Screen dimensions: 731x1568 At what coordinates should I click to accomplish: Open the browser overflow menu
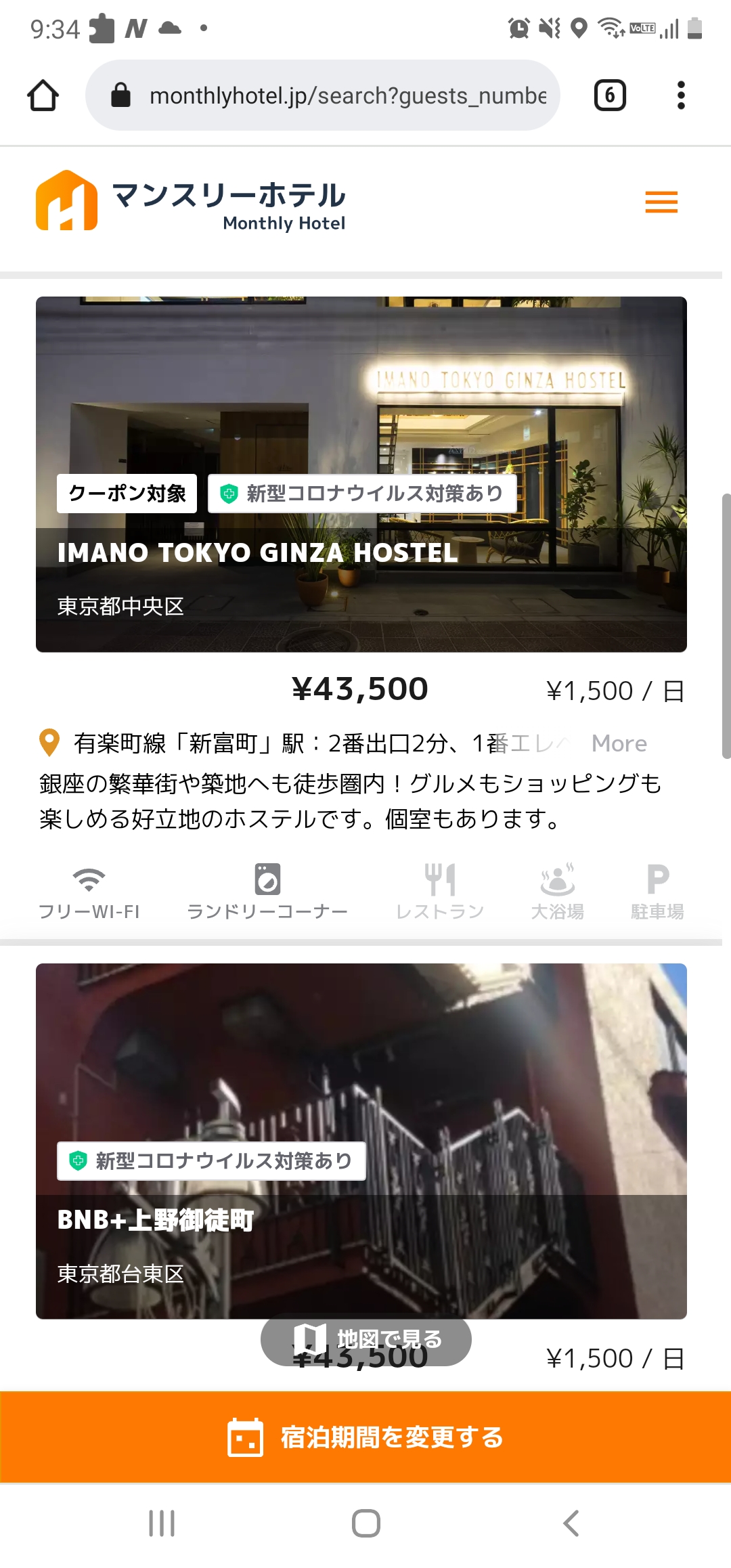coord(681,95)
